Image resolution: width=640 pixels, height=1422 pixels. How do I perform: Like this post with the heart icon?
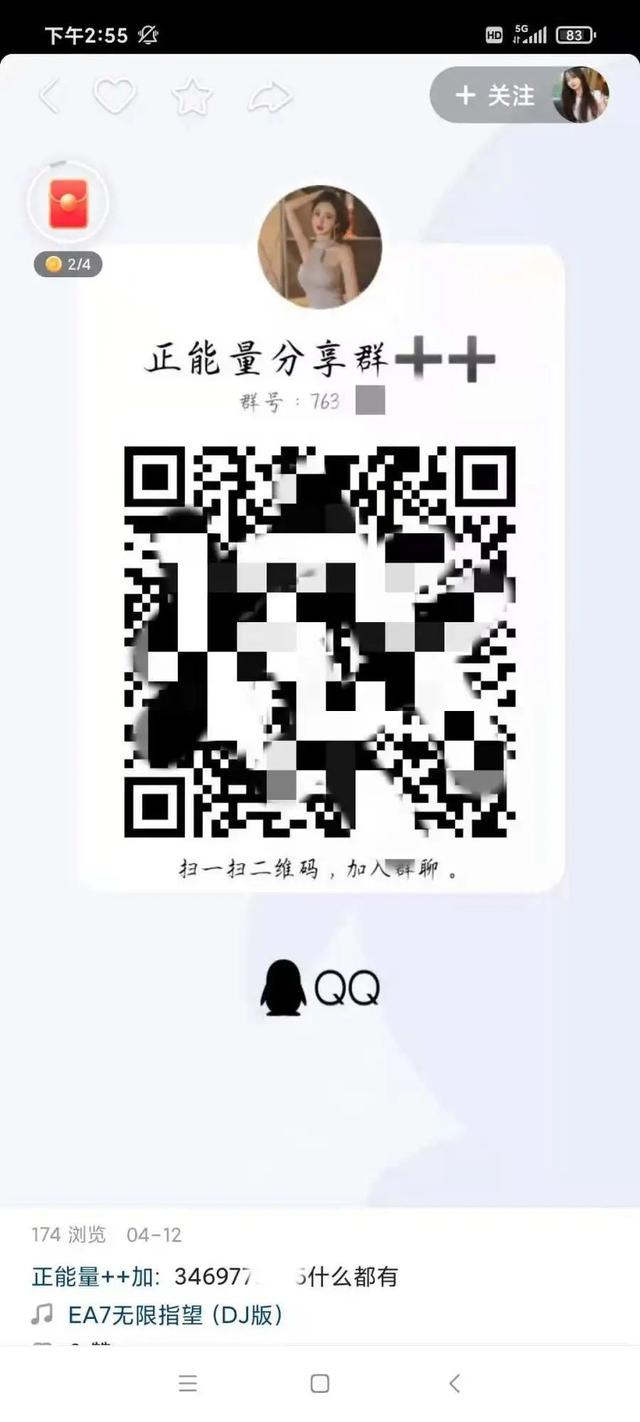[x=114, y=97]
